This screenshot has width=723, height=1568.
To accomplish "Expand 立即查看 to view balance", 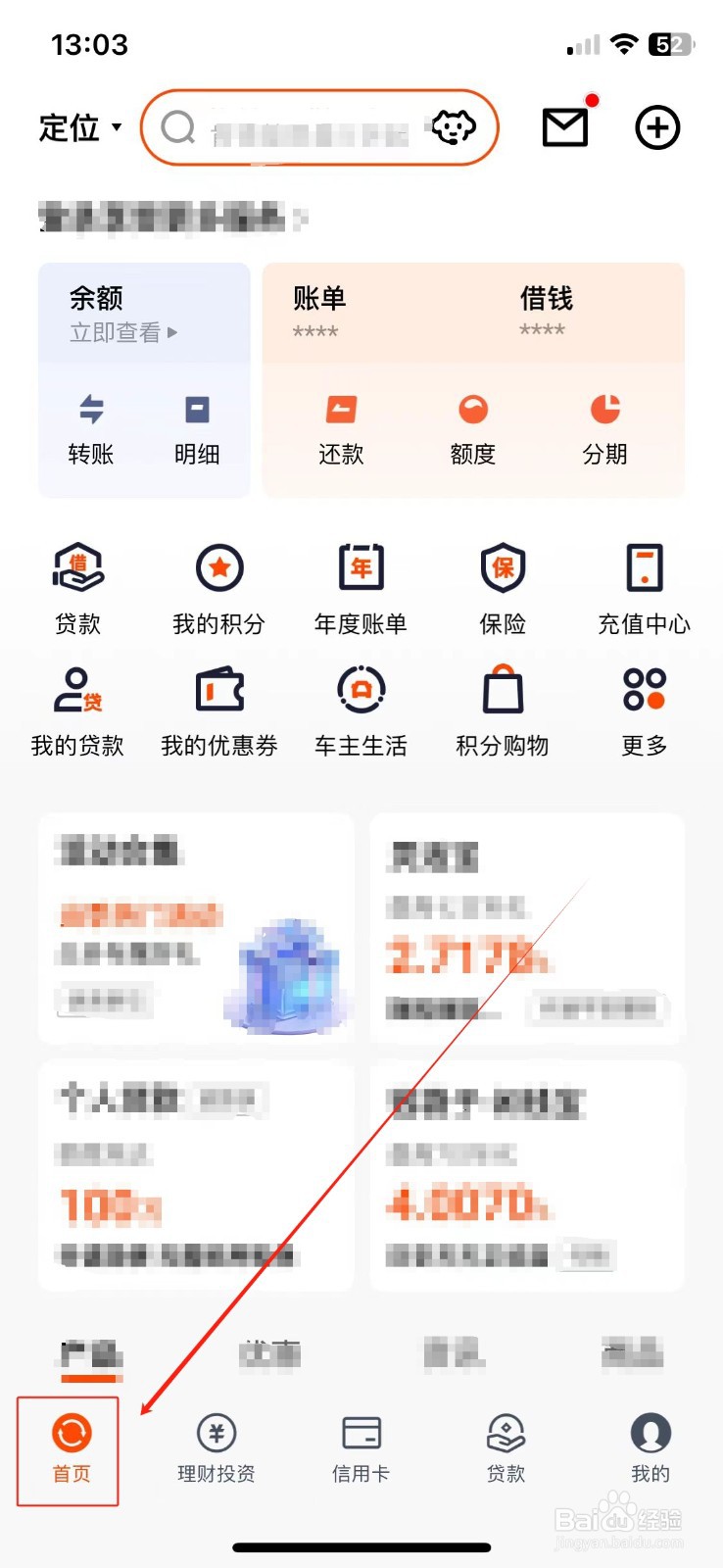I will pos(126,332).
